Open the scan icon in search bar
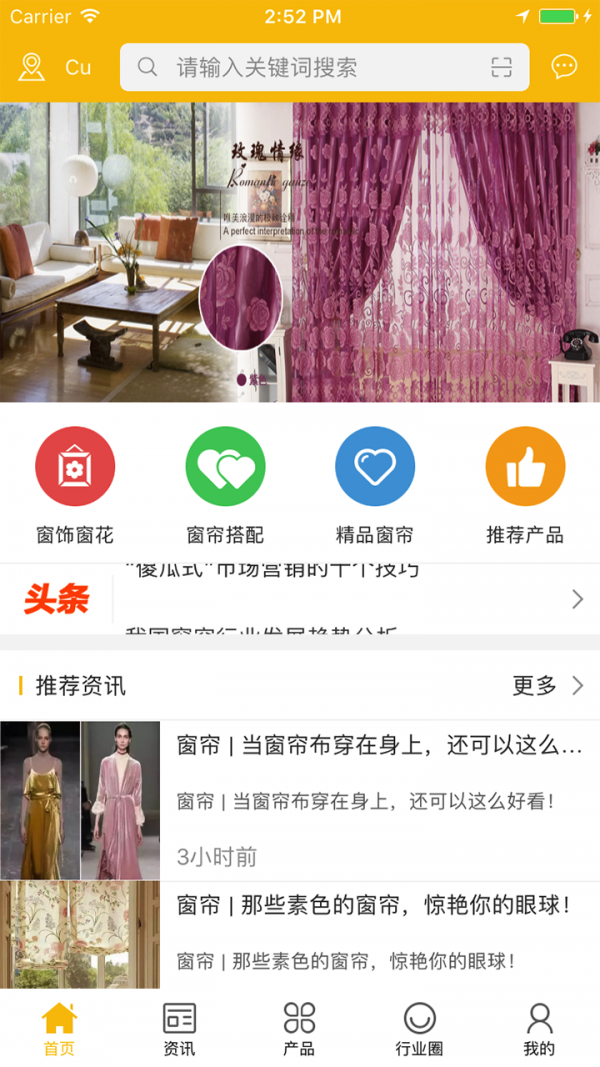600x1067 pixels. pyautogui.click(x=501, y=67)
